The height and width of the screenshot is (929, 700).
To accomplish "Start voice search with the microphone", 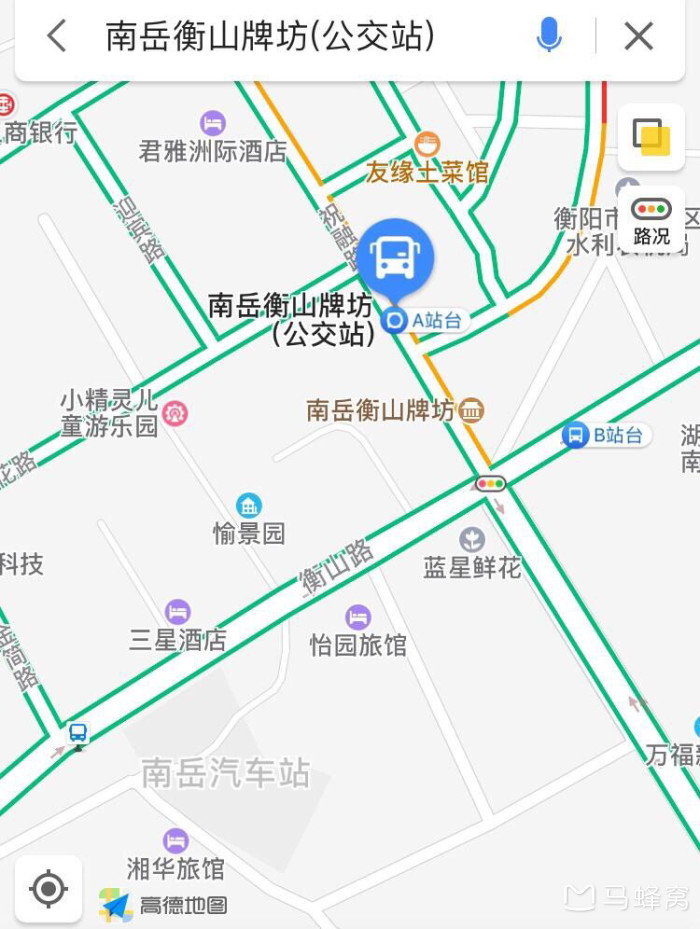I will click(x=549, y=37).
